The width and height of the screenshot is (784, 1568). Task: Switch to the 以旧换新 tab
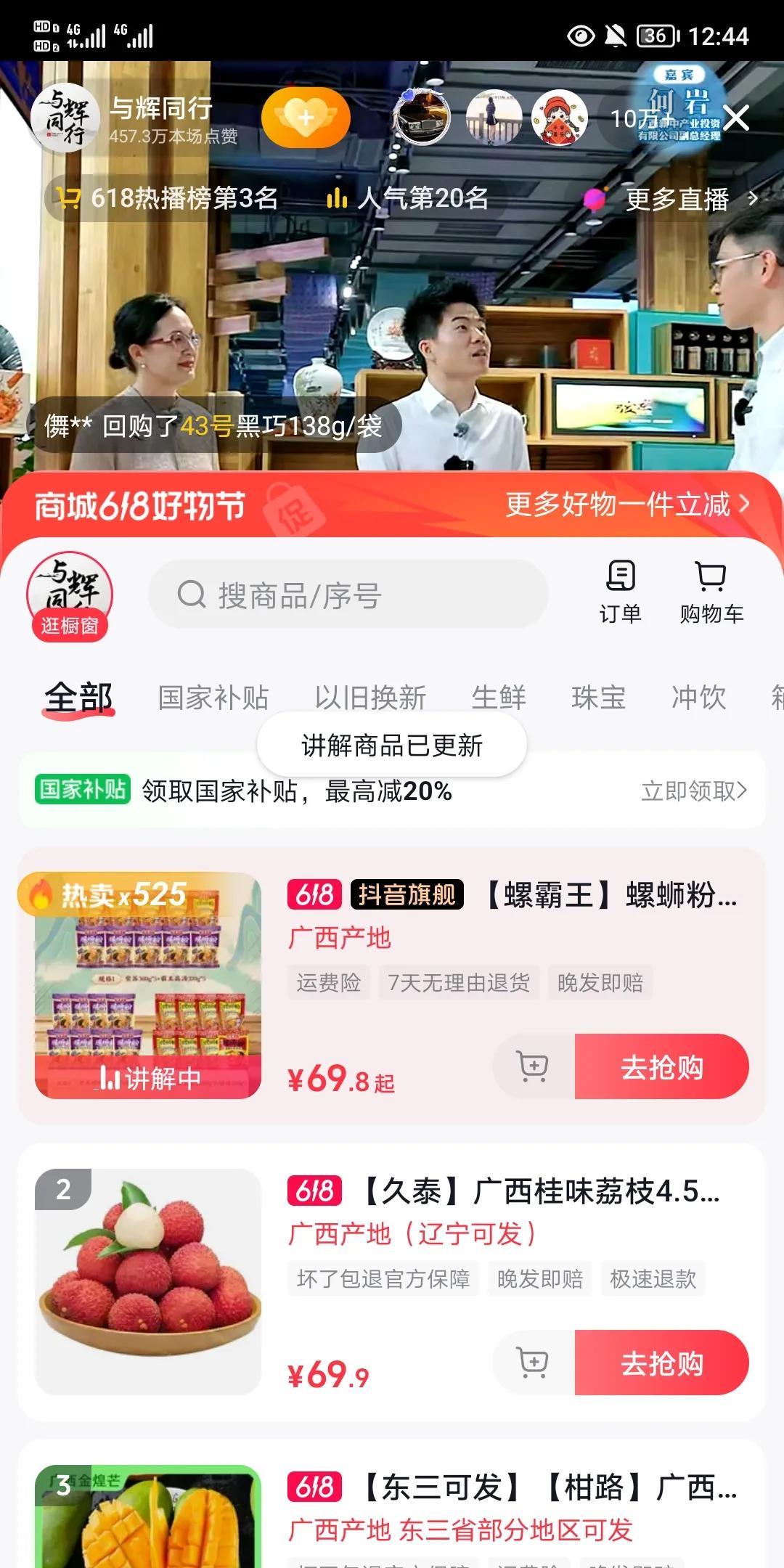[370, 698]
